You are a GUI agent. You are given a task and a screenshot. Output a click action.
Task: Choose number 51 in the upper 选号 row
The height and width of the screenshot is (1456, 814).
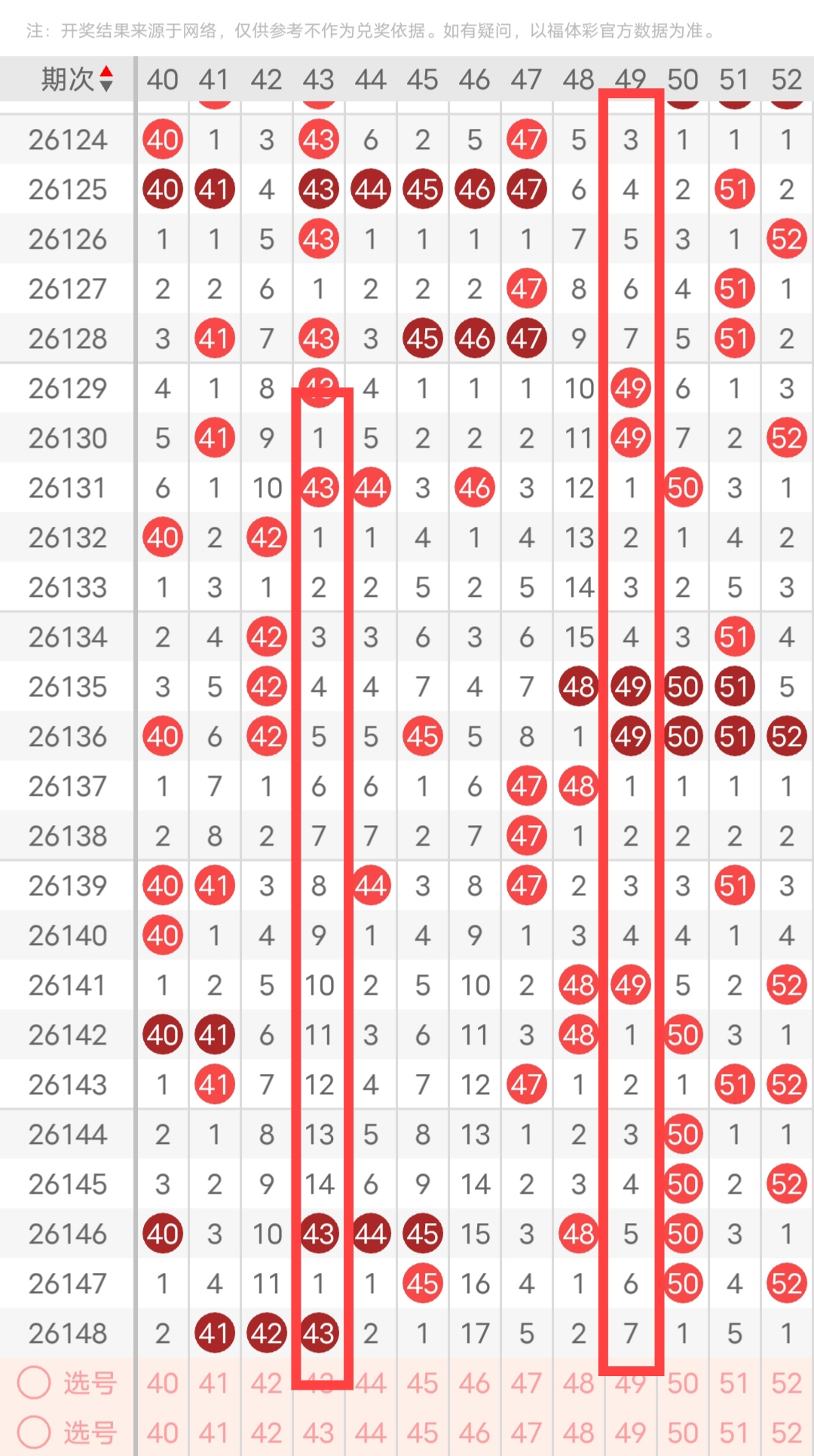click(x=734, y=1384)
